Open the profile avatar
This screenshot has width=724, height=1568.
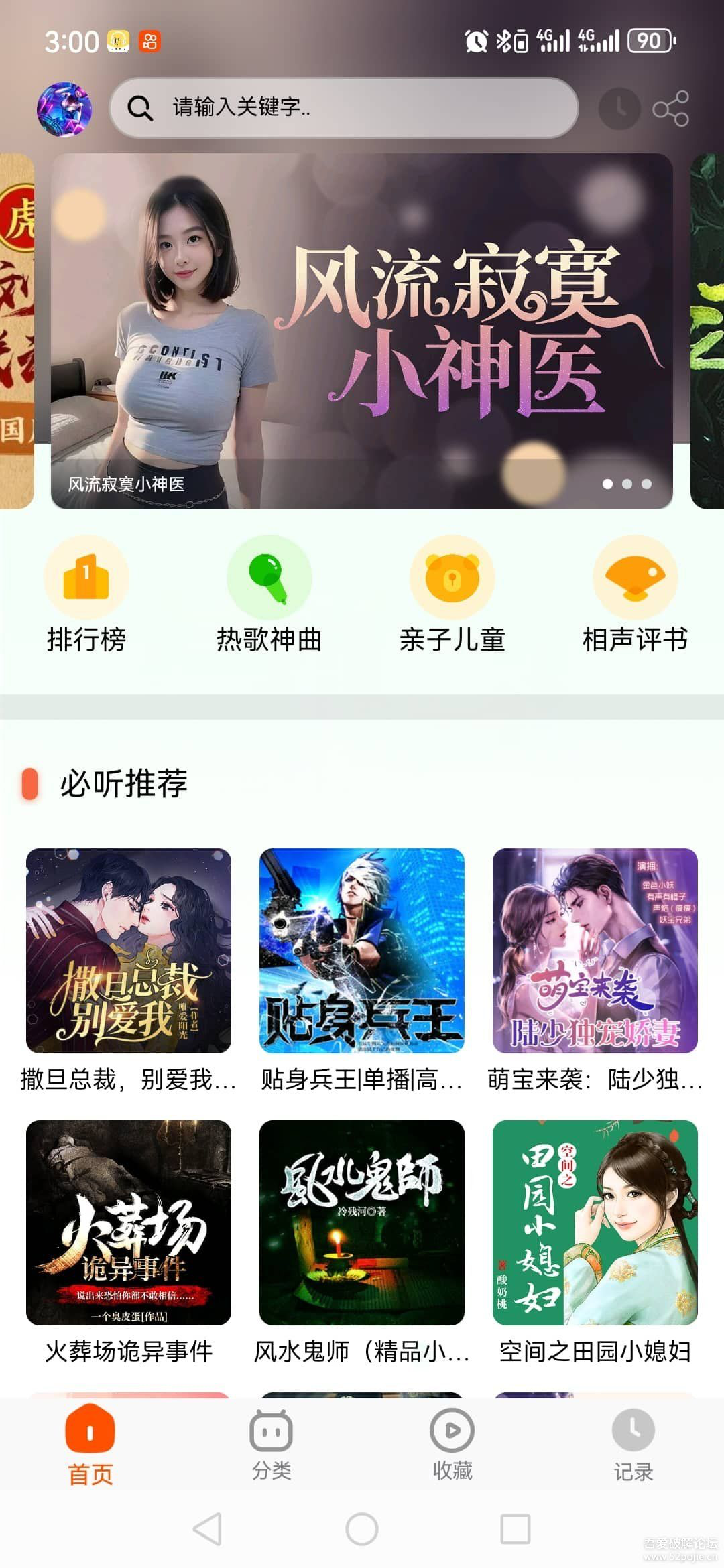pyautogui.click(x=64, y=109)
